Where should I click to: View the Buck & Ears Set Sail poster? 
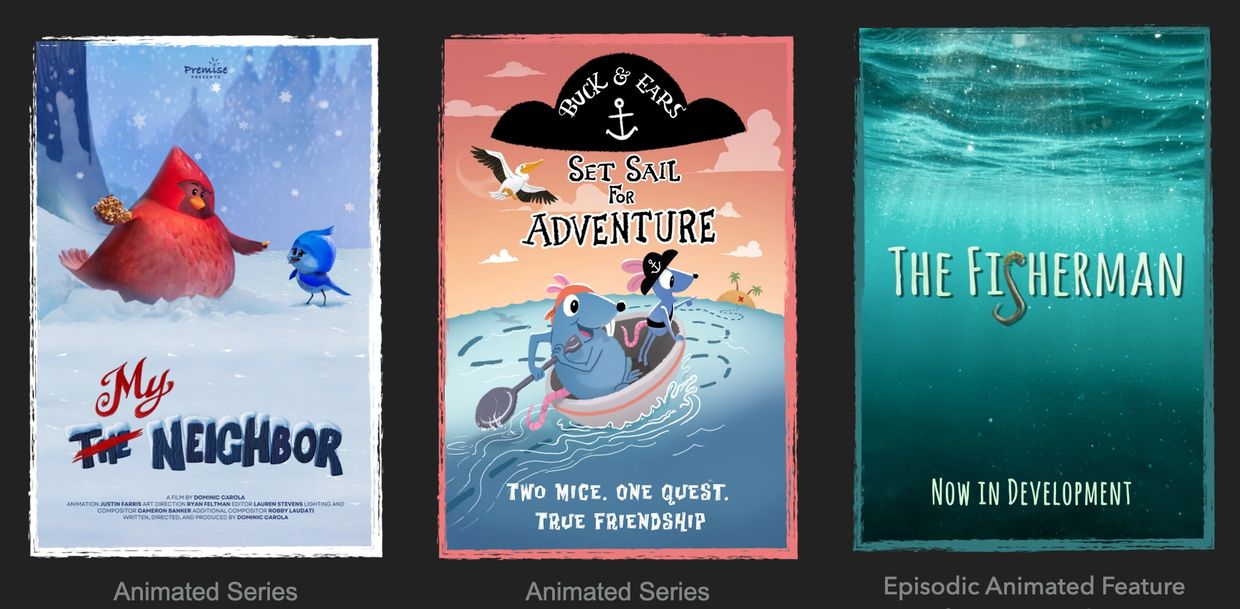point(617,297)
